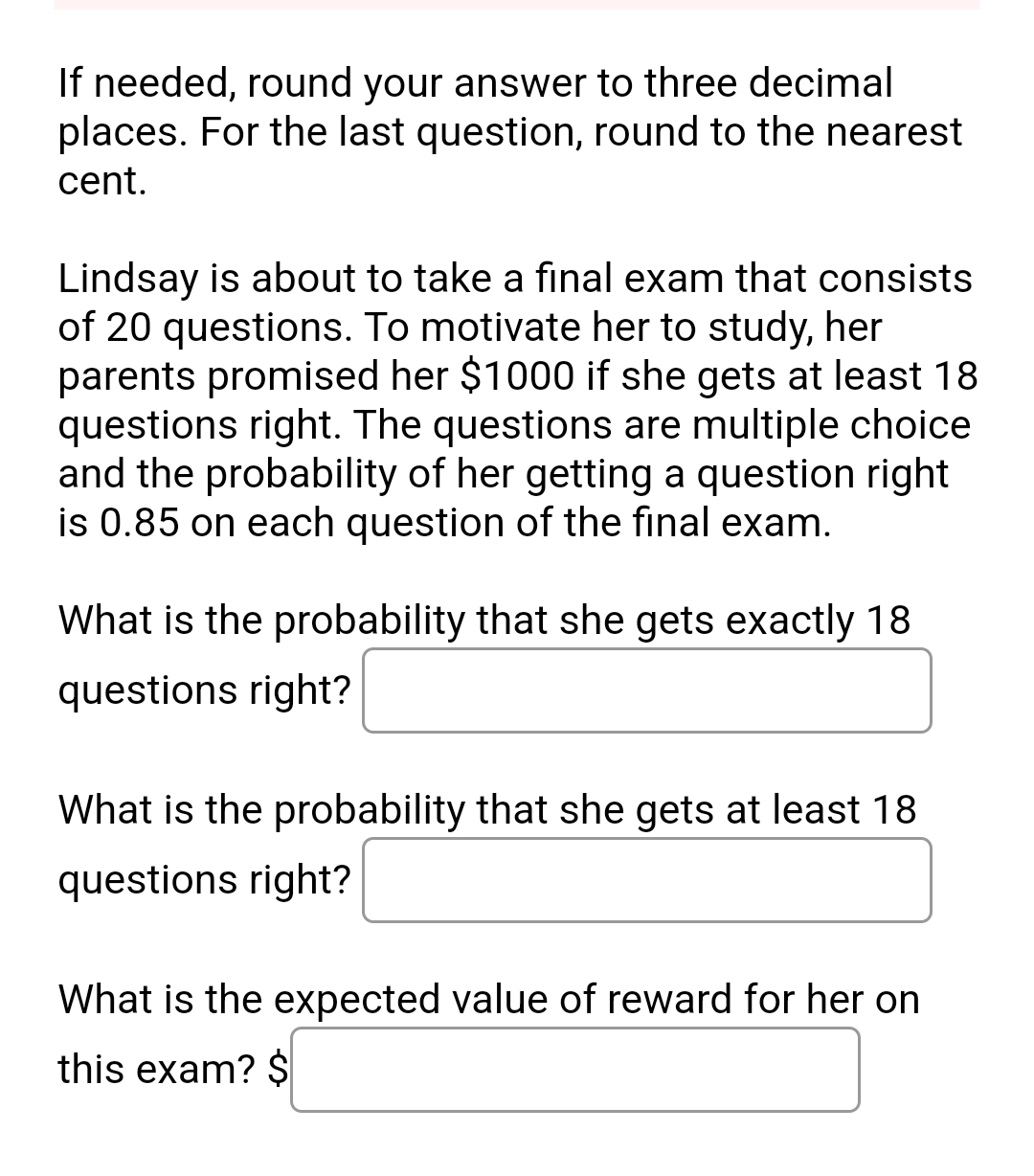Screen dimensions: 1034x1176
Task: Click inside the middle empty answer field
Action: (x=646, y=879)
